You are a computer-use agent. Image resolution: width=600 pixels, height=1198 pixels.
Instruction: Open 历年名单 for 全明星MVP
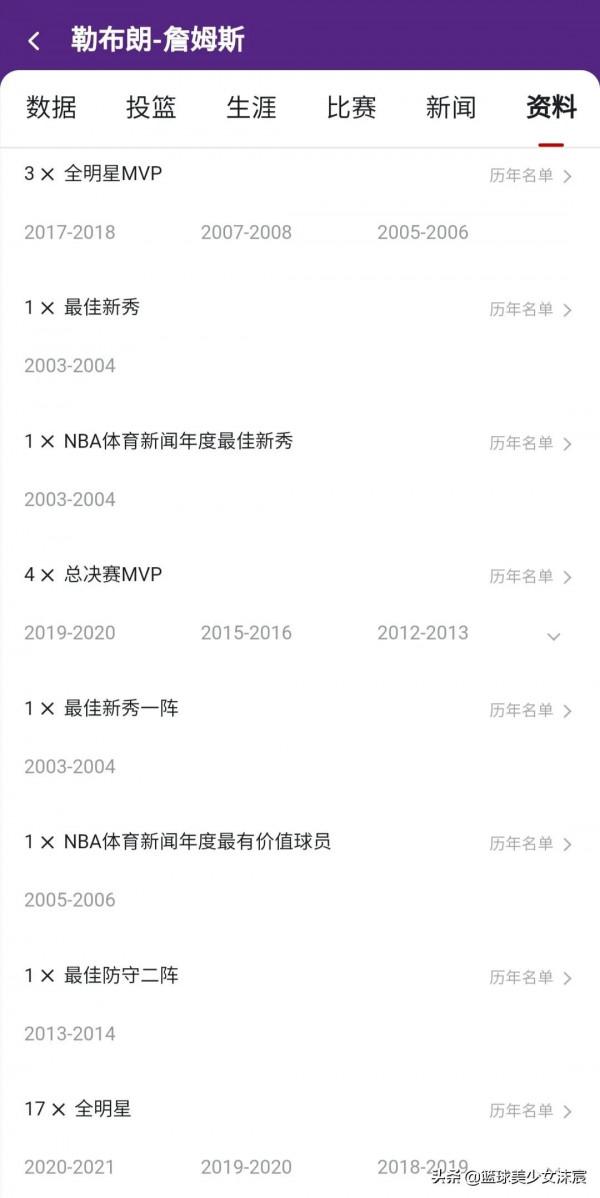coord(530,176)
